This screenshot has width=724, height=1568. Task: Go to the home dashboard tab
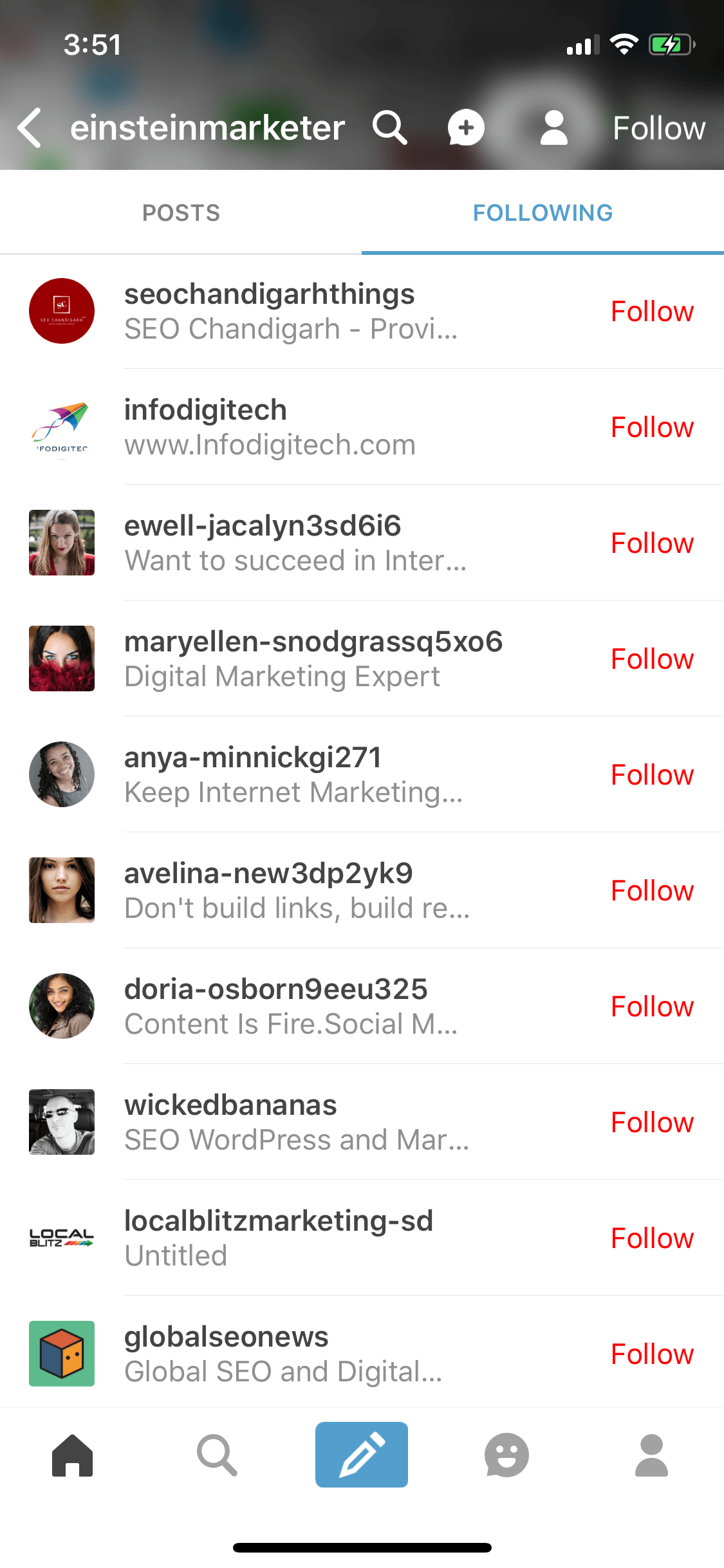tap(72, 1455)
